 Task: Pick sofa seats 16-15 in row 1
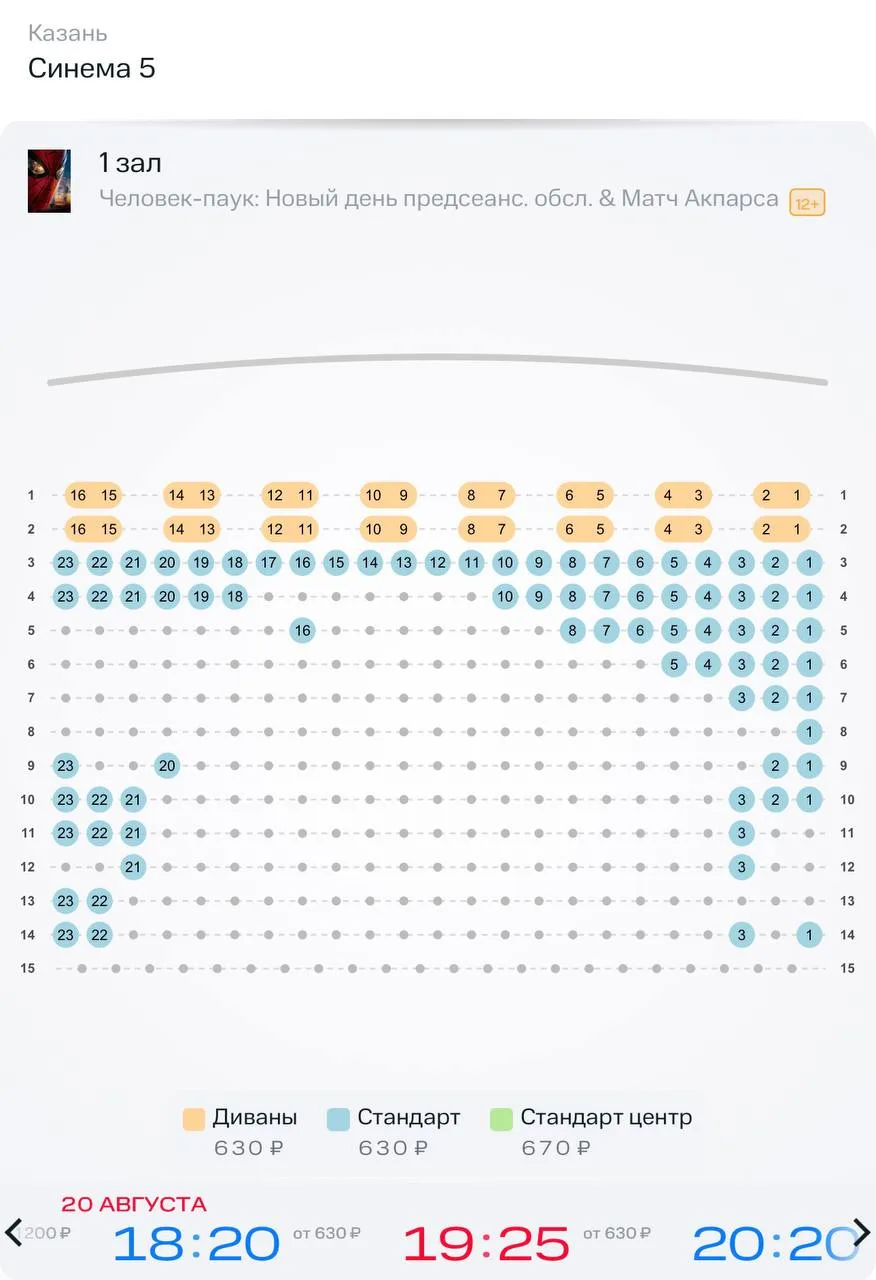tap(93, 495)
